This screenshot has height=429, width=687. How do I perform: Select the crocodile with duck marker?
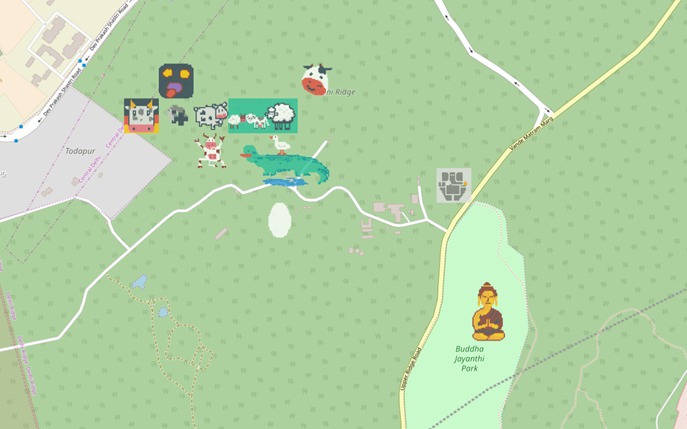283,165
